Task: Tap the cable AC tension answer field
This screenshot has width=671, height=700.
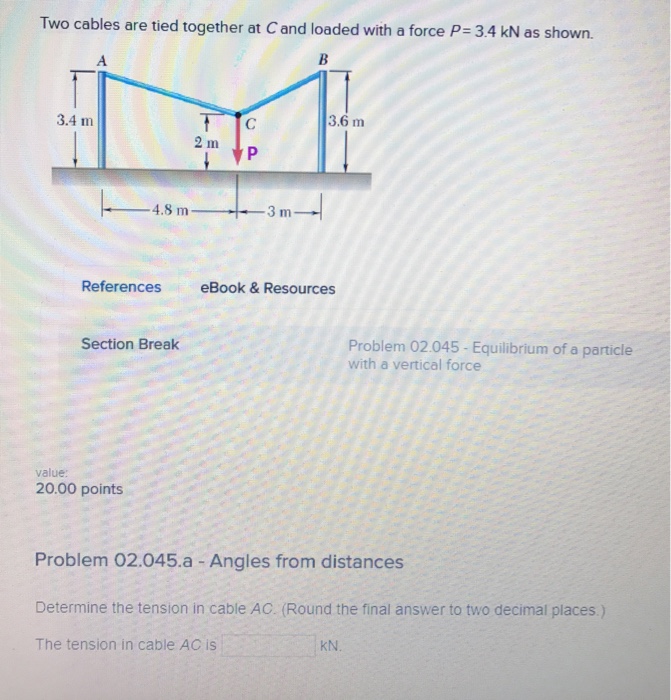Action: click(269, 645)
